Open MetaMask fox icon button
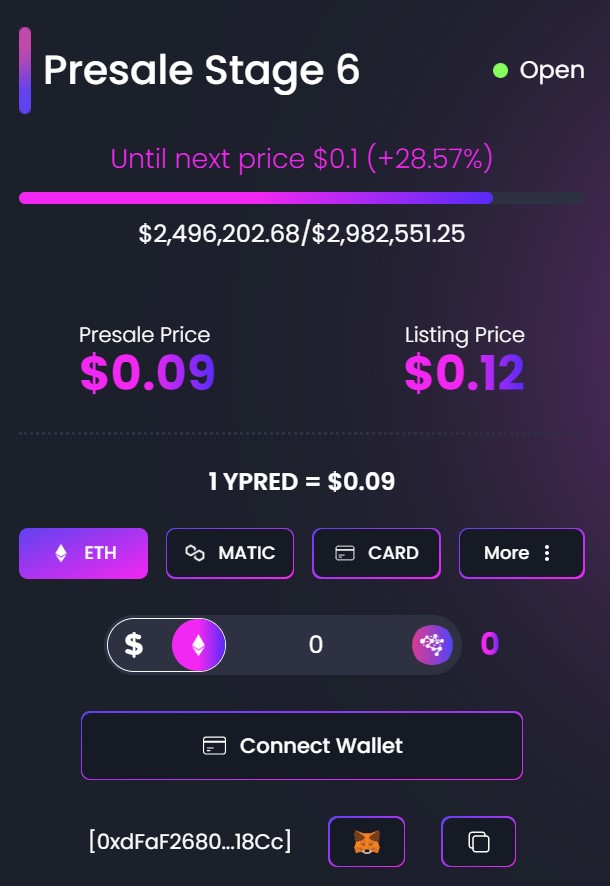This screenshot has height=886, width=610. tap(367, 841)
